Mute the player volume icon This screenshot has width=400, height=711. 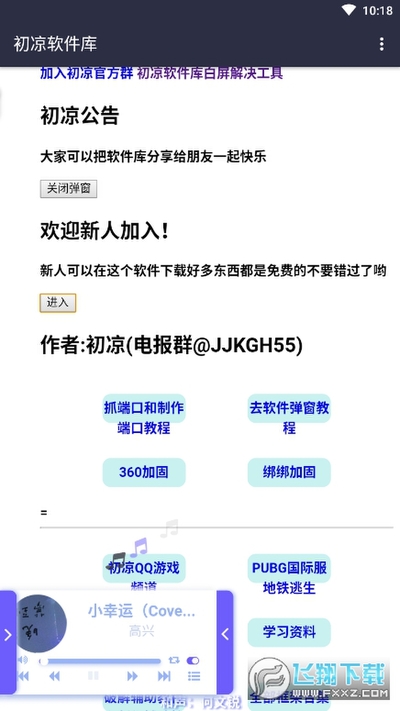(x=23, y=660)
